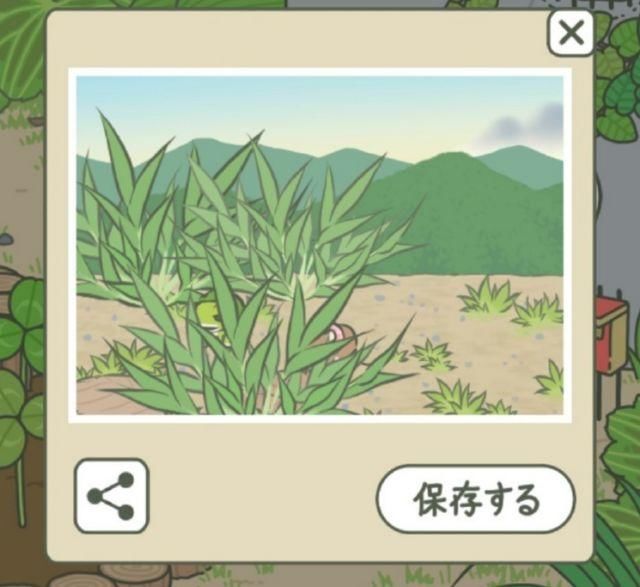Tap the 保存する save button
This screenshot has height=587, width=640.
click(x=475, y=499)
